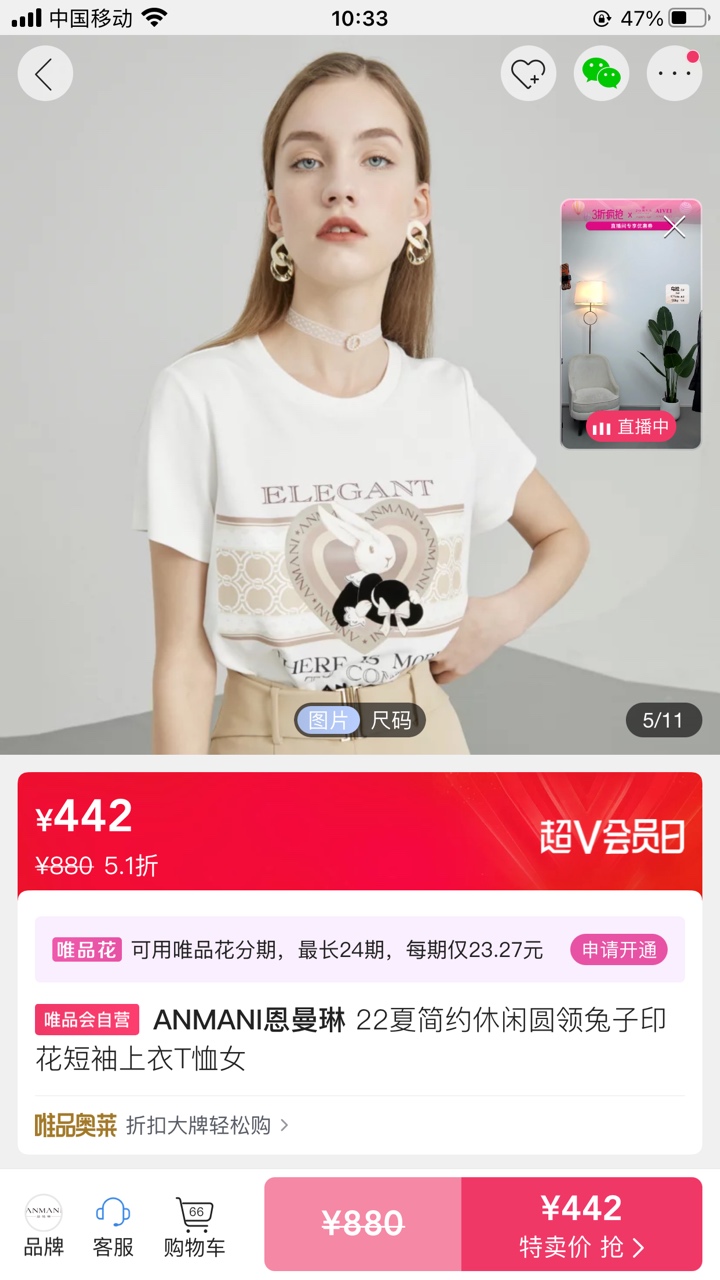
Task: Open 唯品奥莱 折扣大牌轻松购 link
Action: click(162, 1125)
